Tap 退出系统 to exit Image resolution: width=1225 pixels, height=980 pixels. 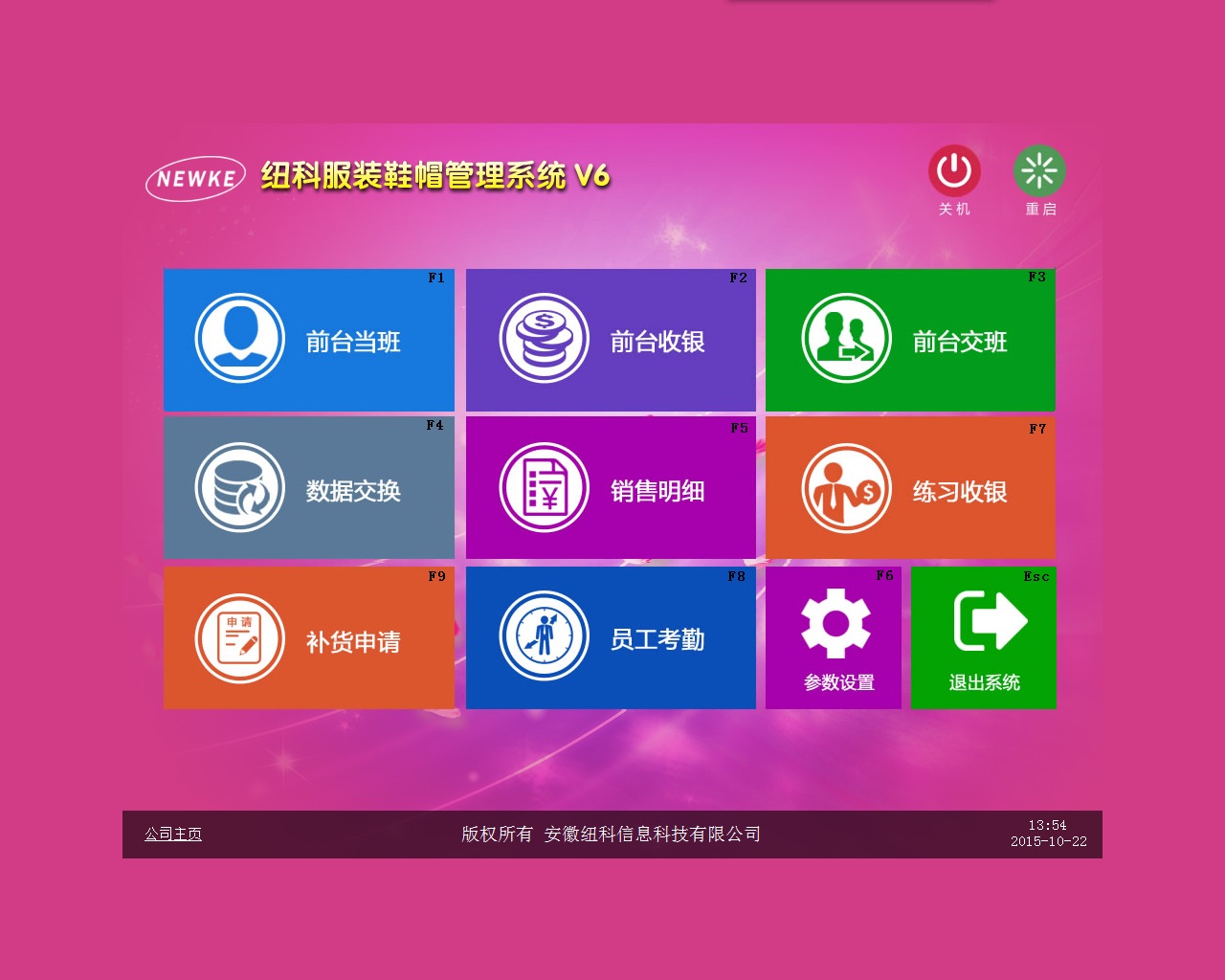click(984, 638)
